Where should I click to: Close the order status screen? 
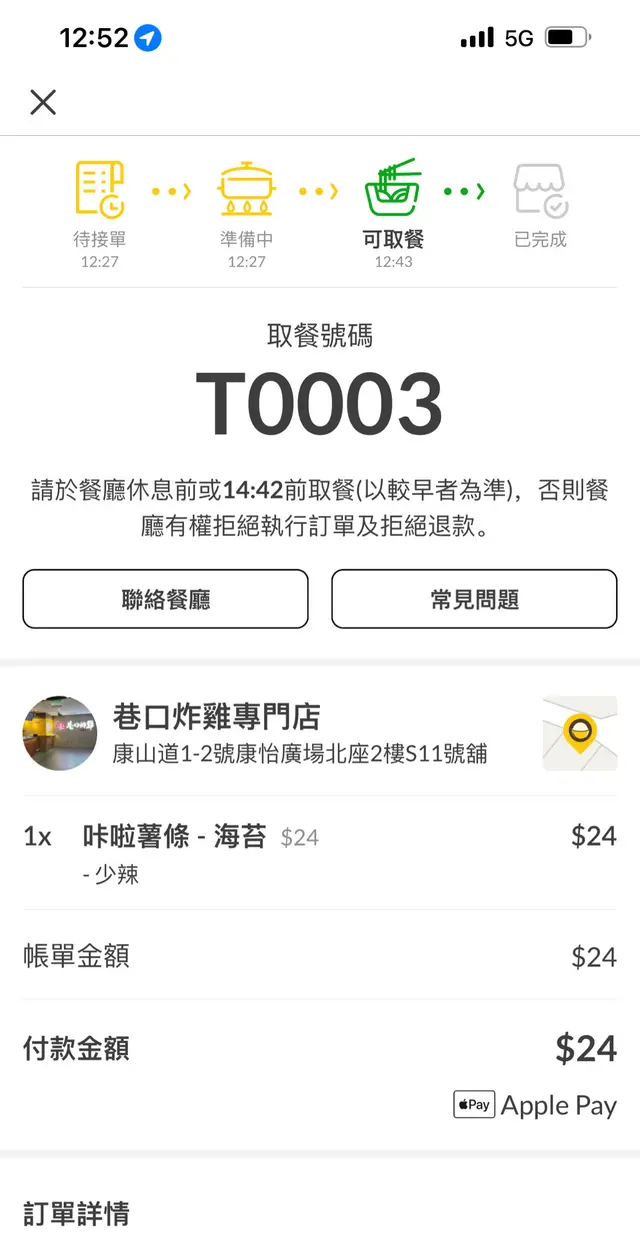tap(43, 102)
